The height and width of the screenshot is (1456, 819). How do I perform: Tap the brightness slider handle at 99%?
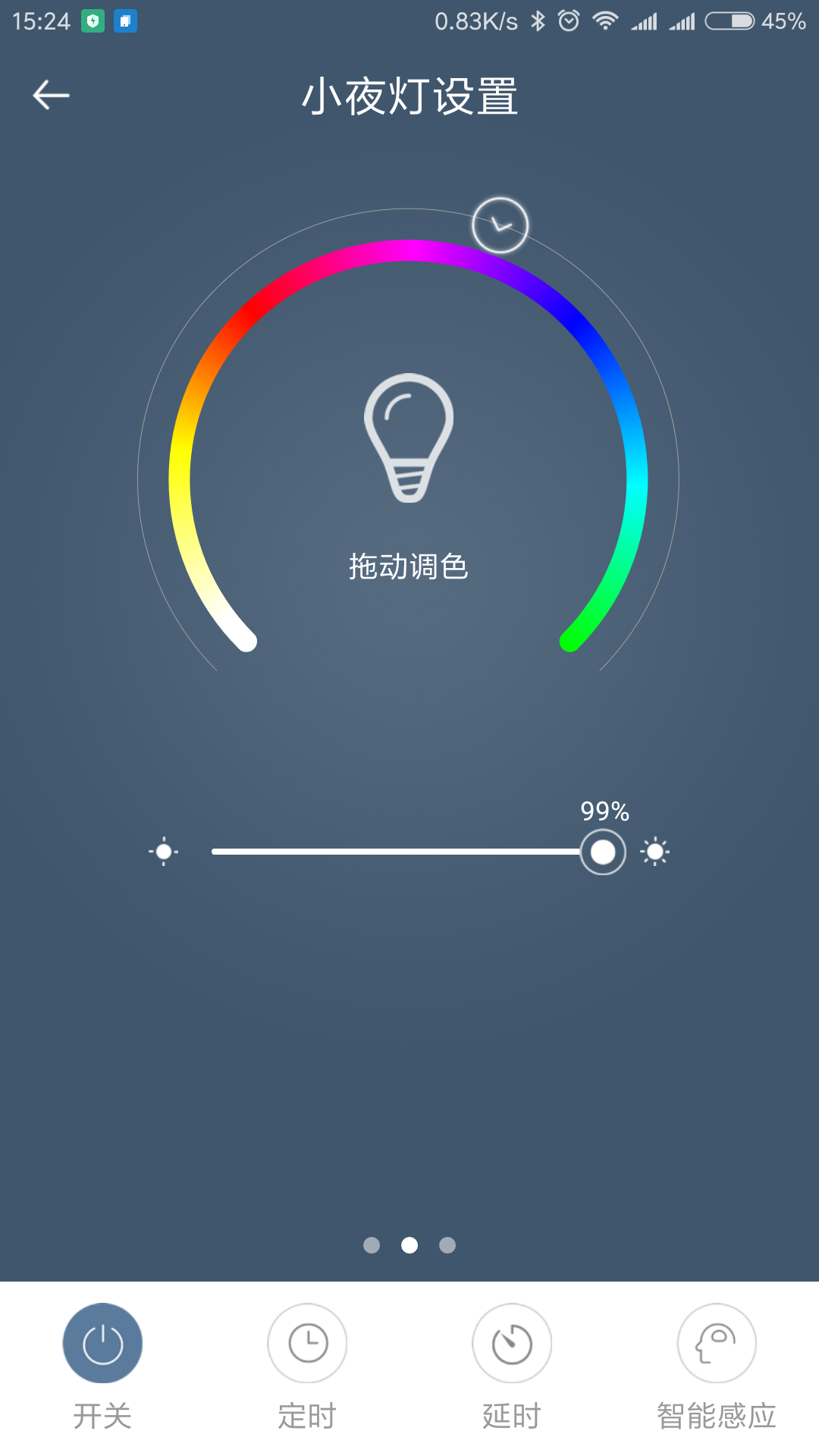click(x=603, y=852)
